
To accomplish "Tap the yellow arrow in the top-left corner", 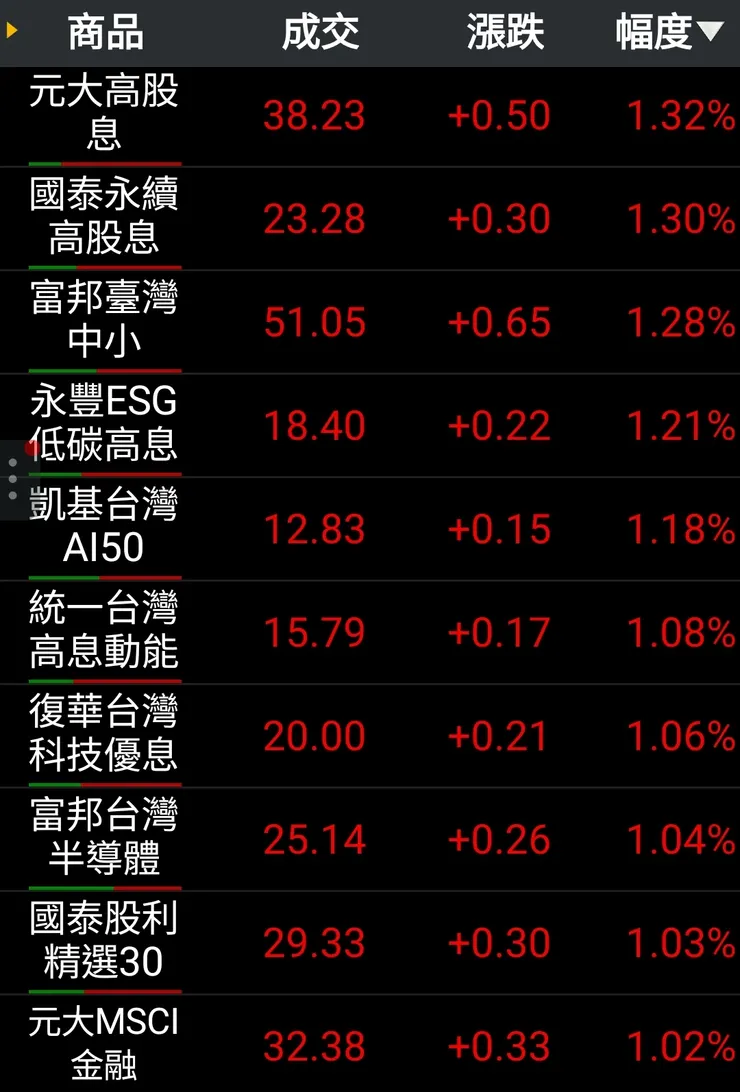I will click(x=11, y=30).
